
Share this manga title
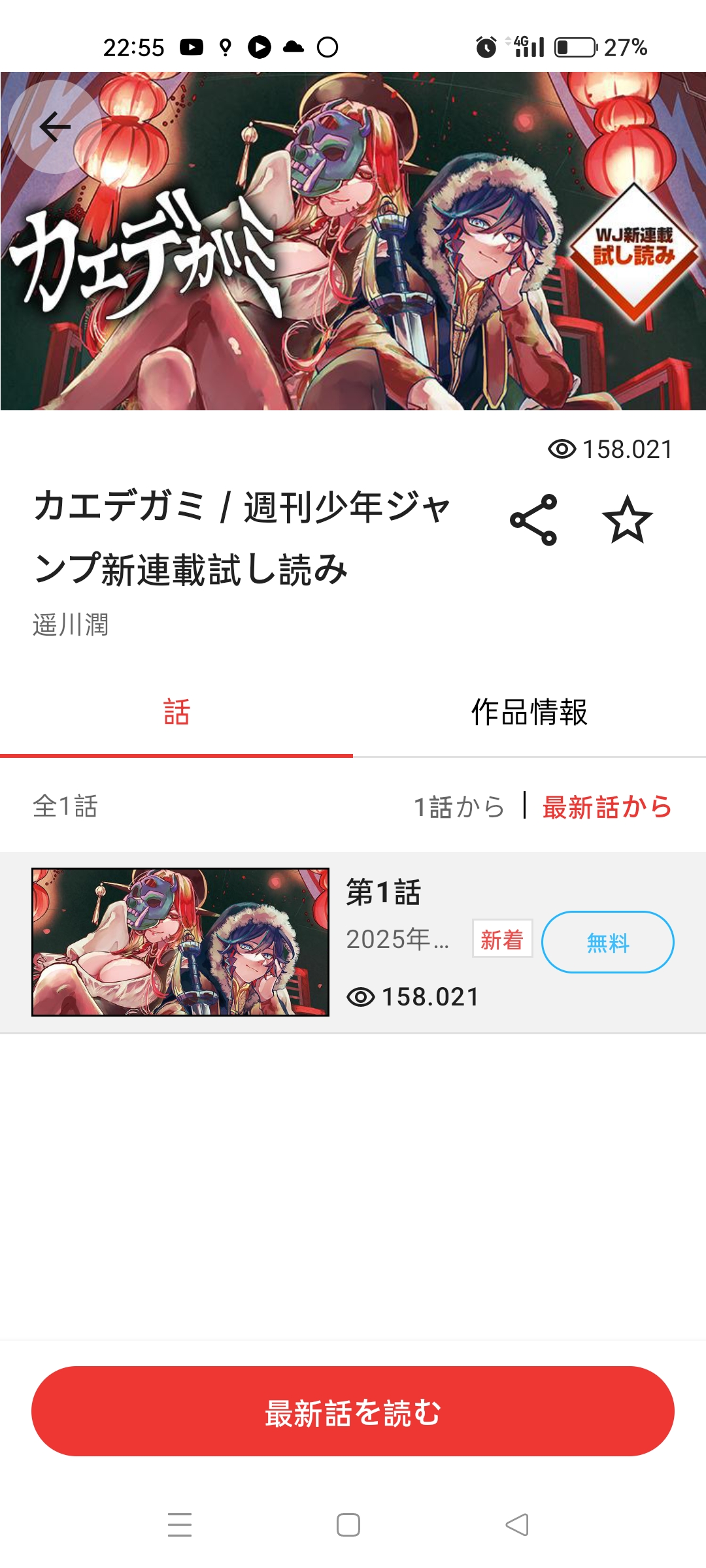(533, 520)
